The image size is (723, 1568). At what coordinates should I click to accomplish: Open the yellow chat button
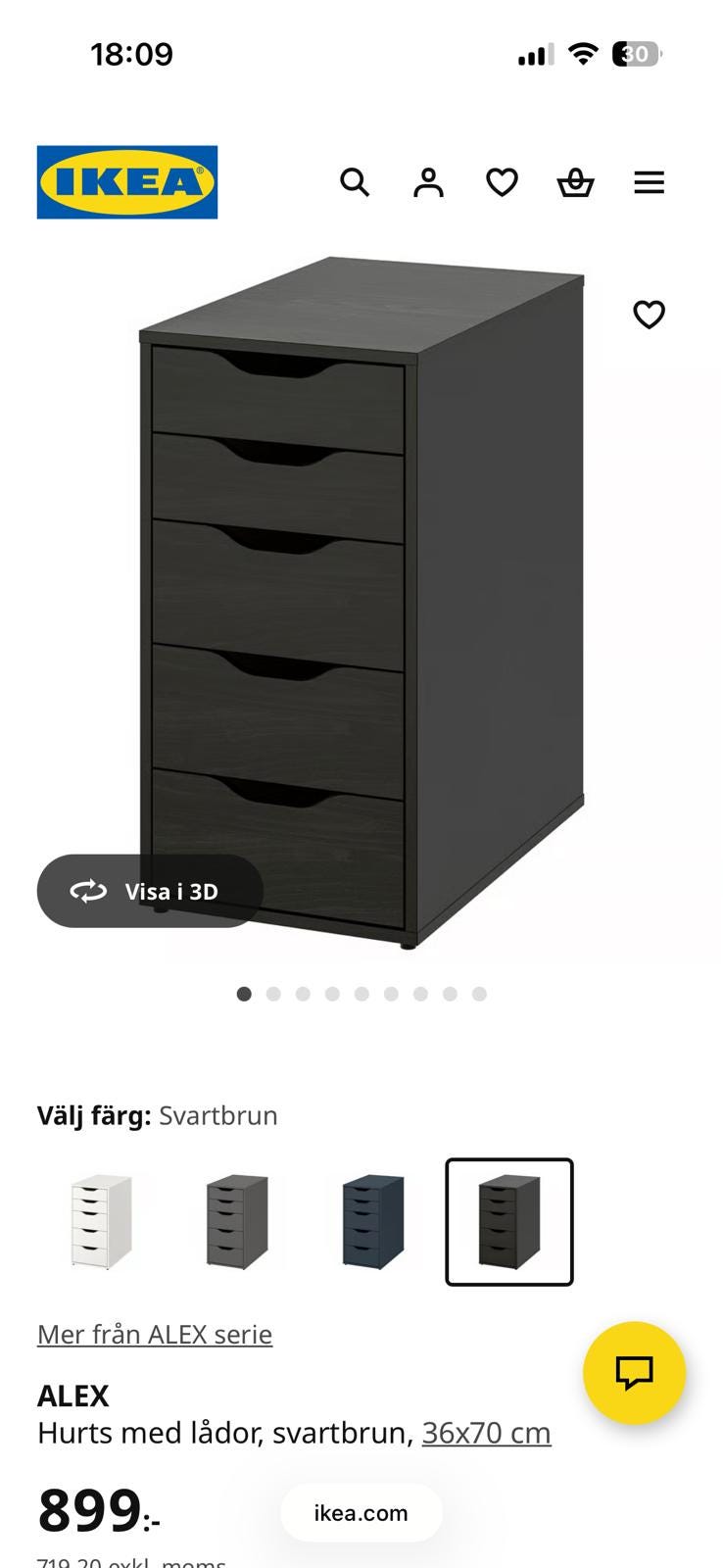[x=634, y=1372]
